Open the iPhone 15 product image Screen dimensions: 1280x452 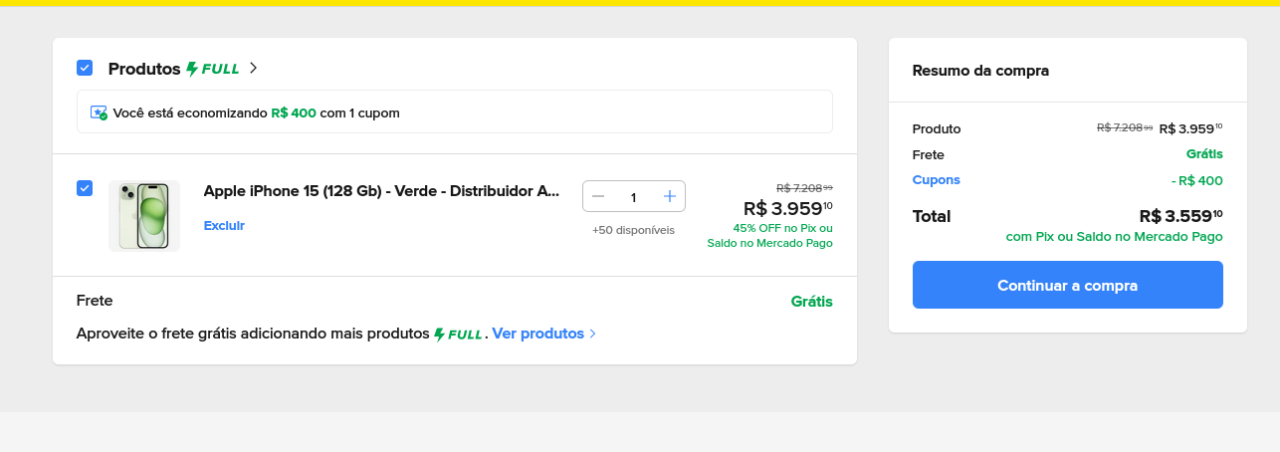144,216
